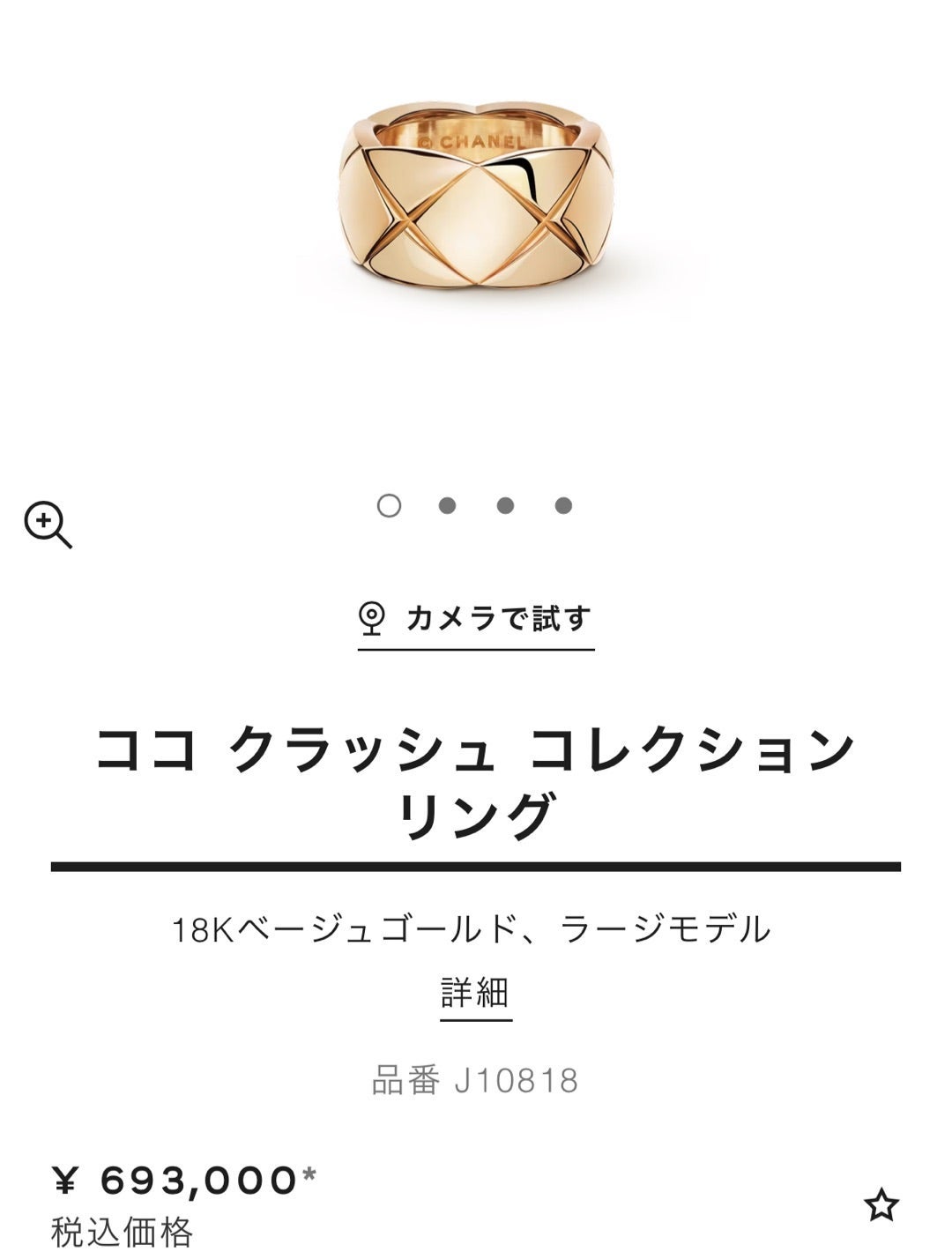952x1252 pixels.
Task: Zoom into the ring image with the magnifier
Action: [x=48, y=525]
